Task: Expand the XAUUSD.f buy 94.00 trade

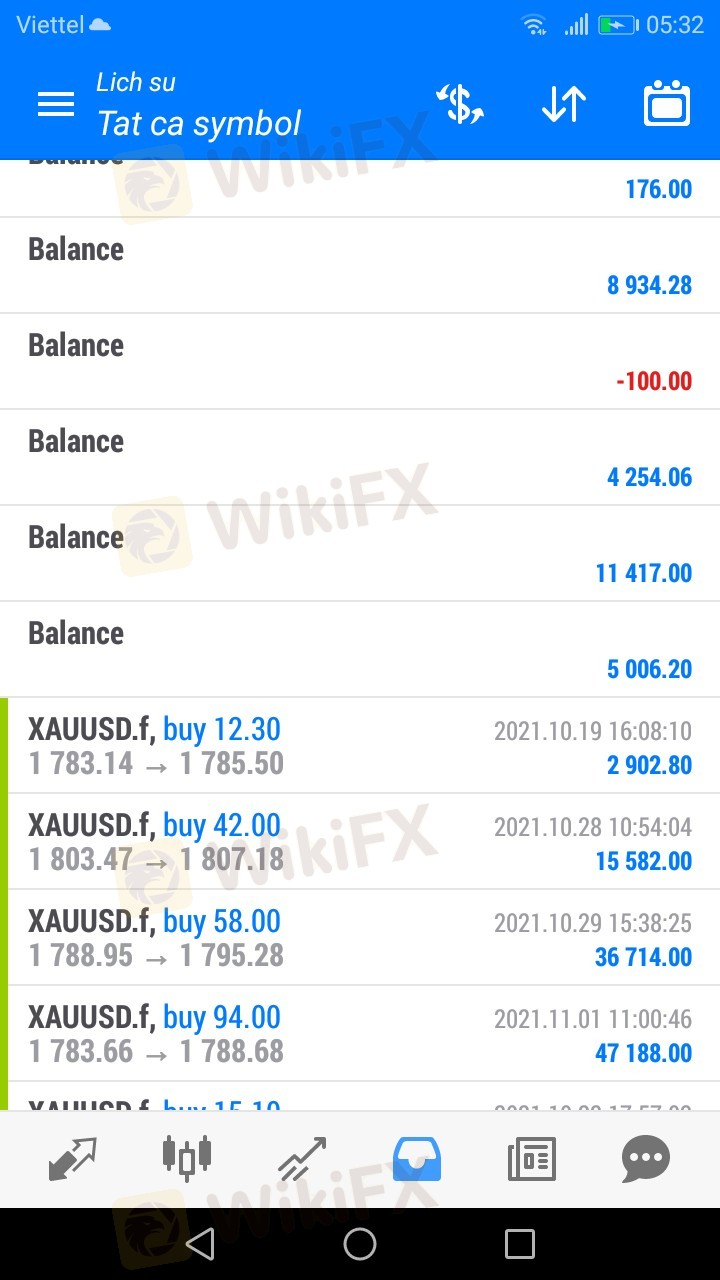Action: (360, 1034)
